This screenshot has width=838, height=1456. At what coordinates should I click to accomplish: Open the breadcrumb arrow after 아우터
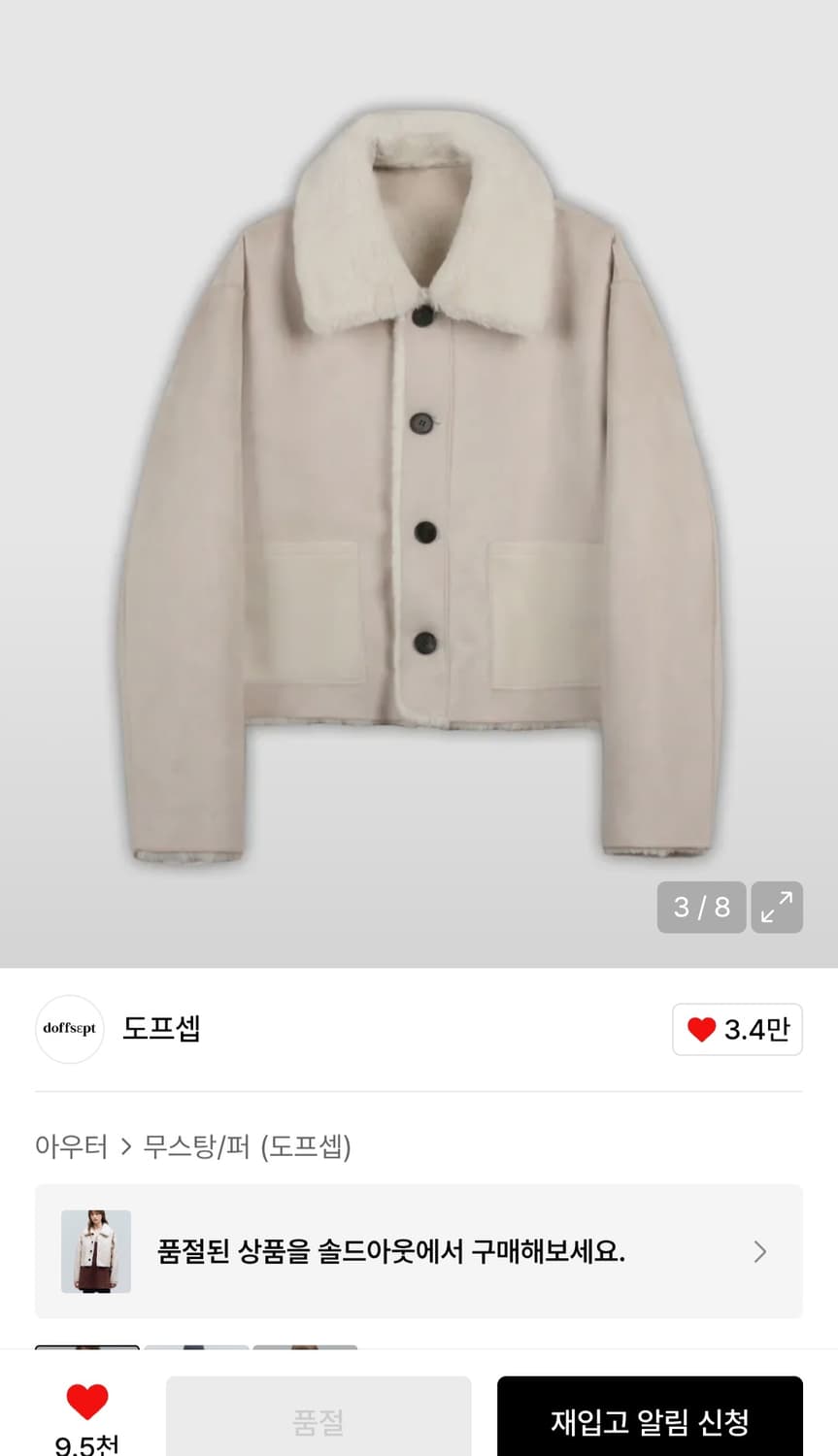[127, 1147]
